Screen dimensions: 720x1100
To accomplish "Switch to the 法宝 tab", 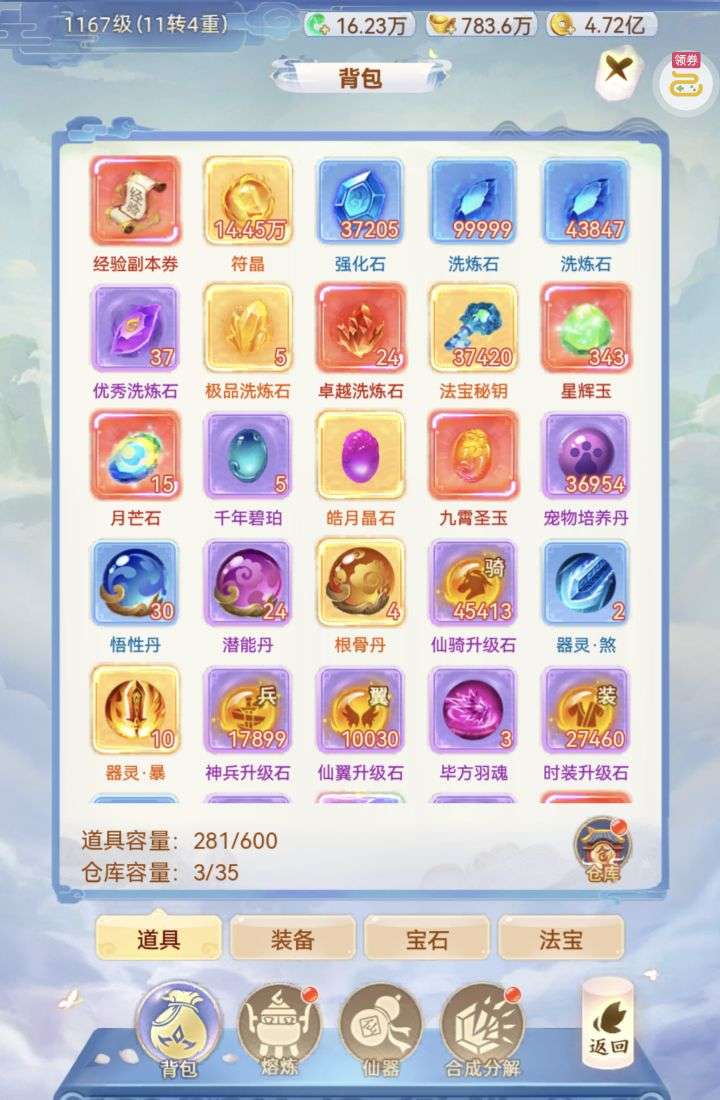I will click(x=561, y=938).
